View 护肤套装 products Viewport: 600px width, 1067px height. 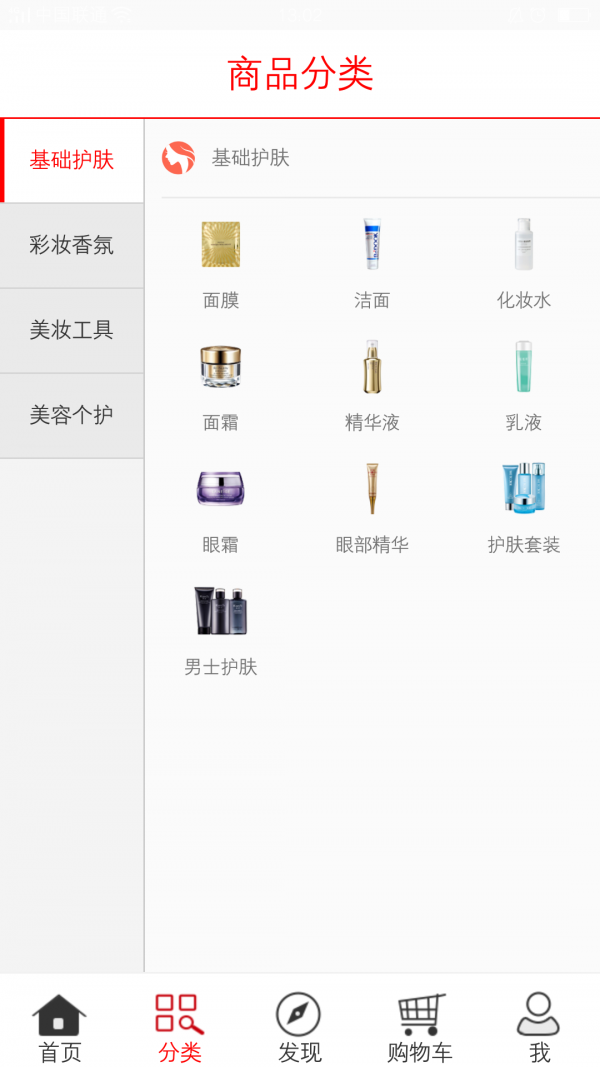coord(524,507)
